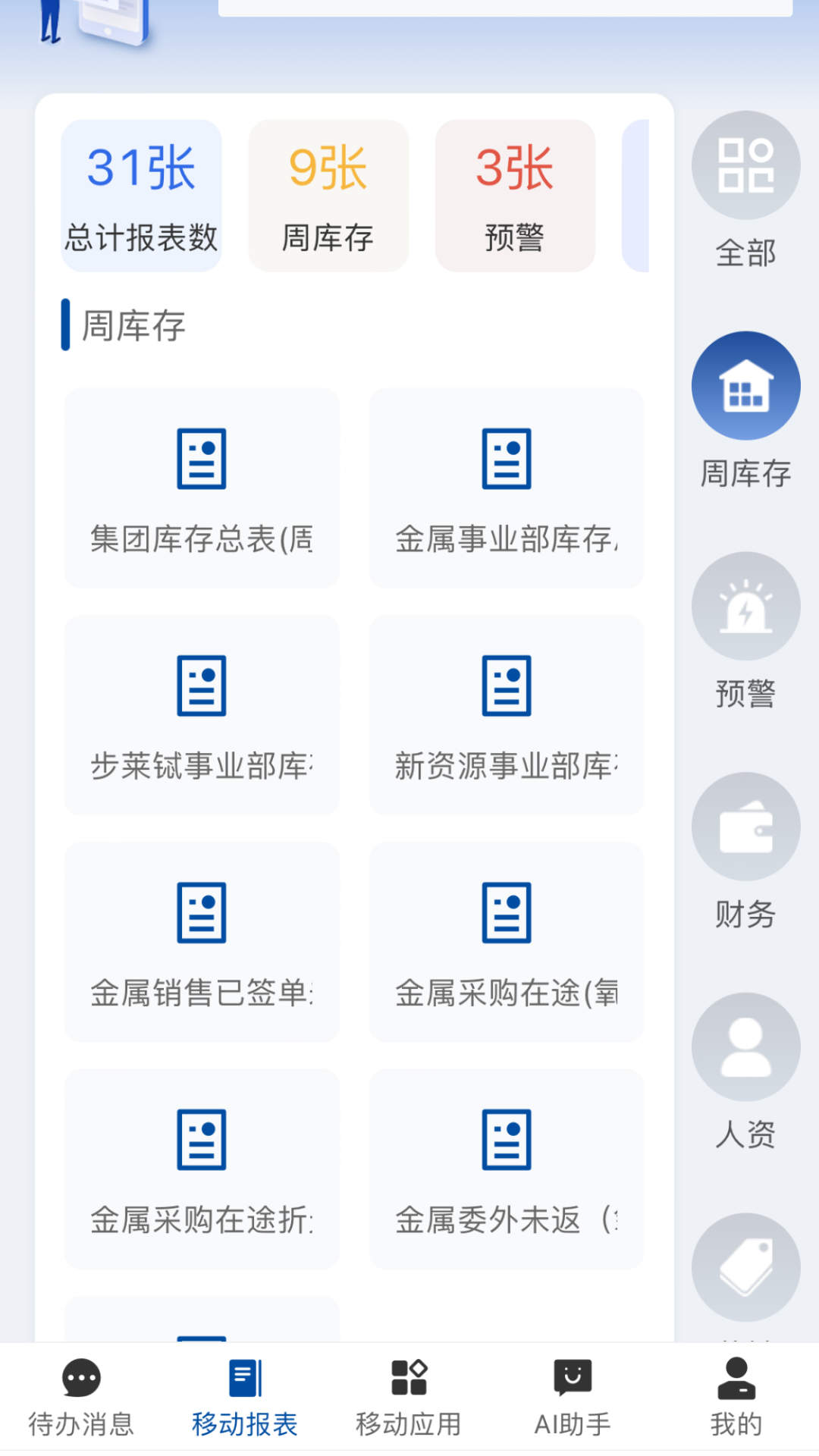Select the 人资 person icon in sidebar
This screenshot has width=819, height=1456.
(745, 1046)
